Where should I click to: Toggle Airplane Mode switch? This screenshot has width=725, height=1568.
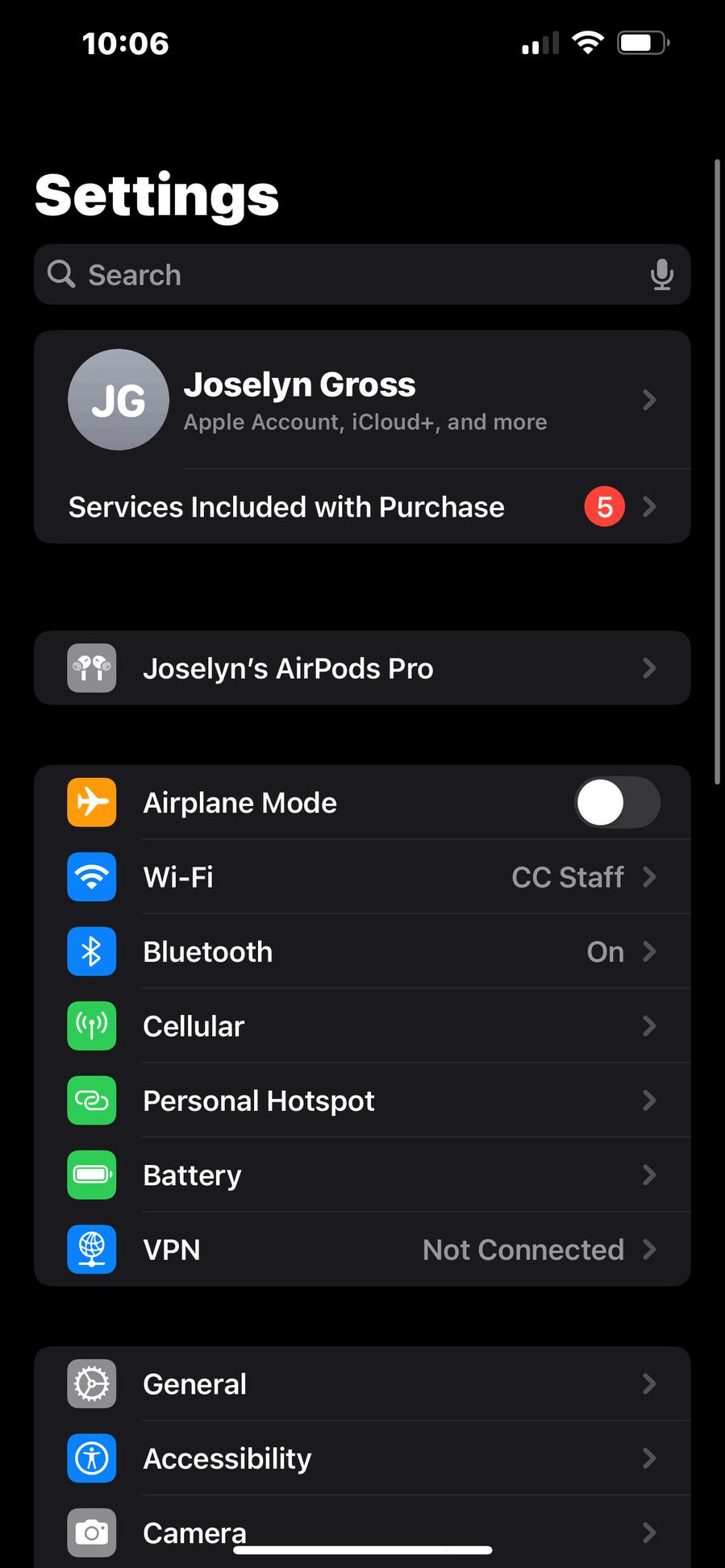[617, 803]
